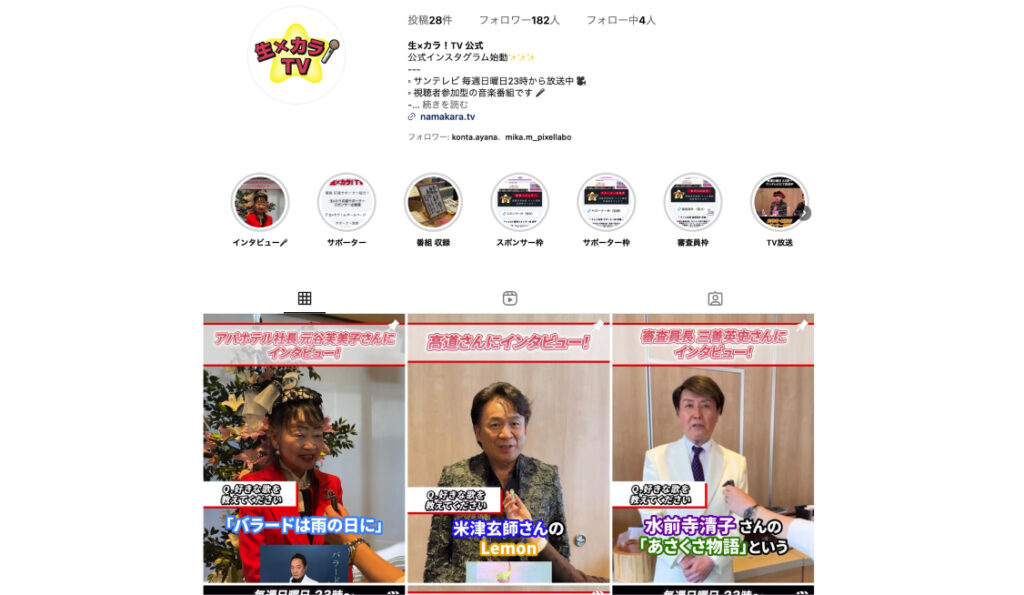
Task: Open the スポンサー枠 story highlight
Action: click(x=519, y=203)
